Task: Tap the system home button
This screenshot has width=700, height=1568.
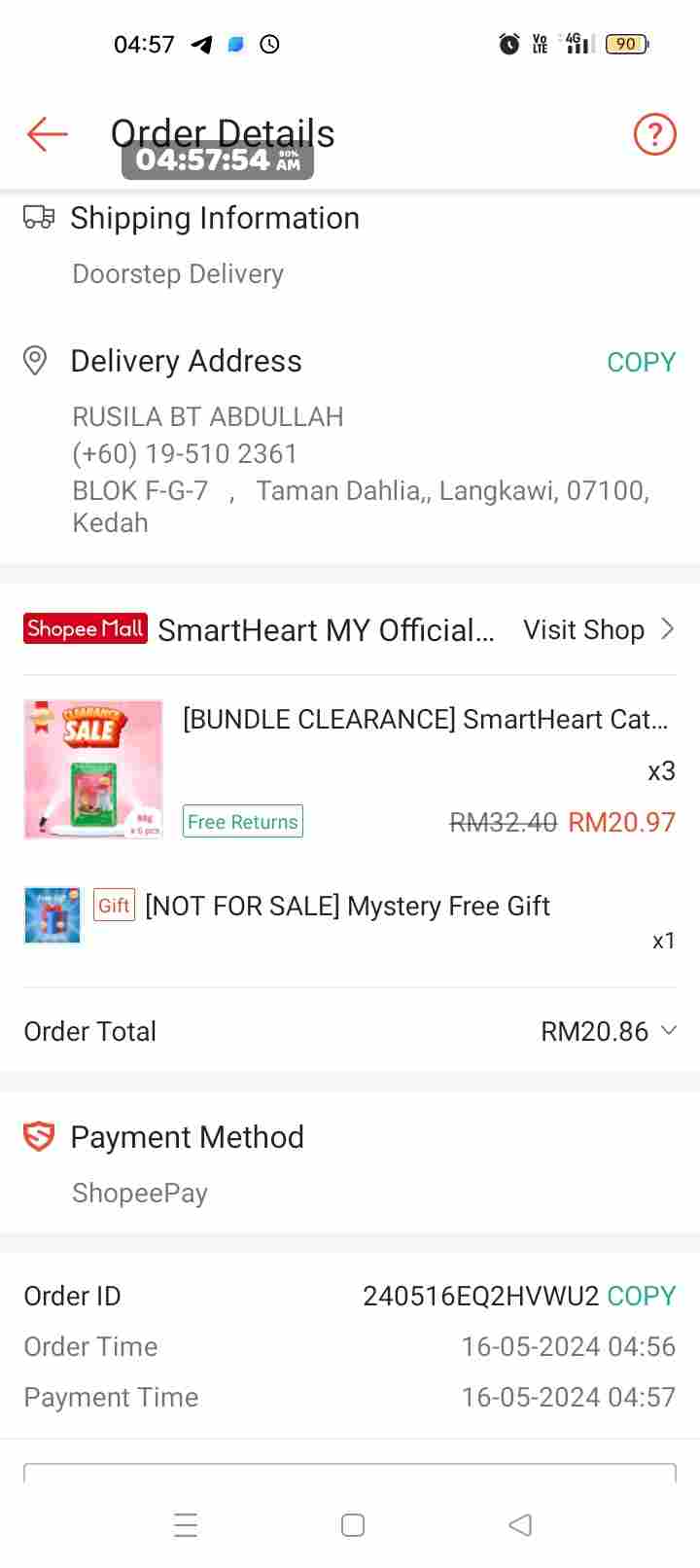Action: click(x=352, y=1524)
